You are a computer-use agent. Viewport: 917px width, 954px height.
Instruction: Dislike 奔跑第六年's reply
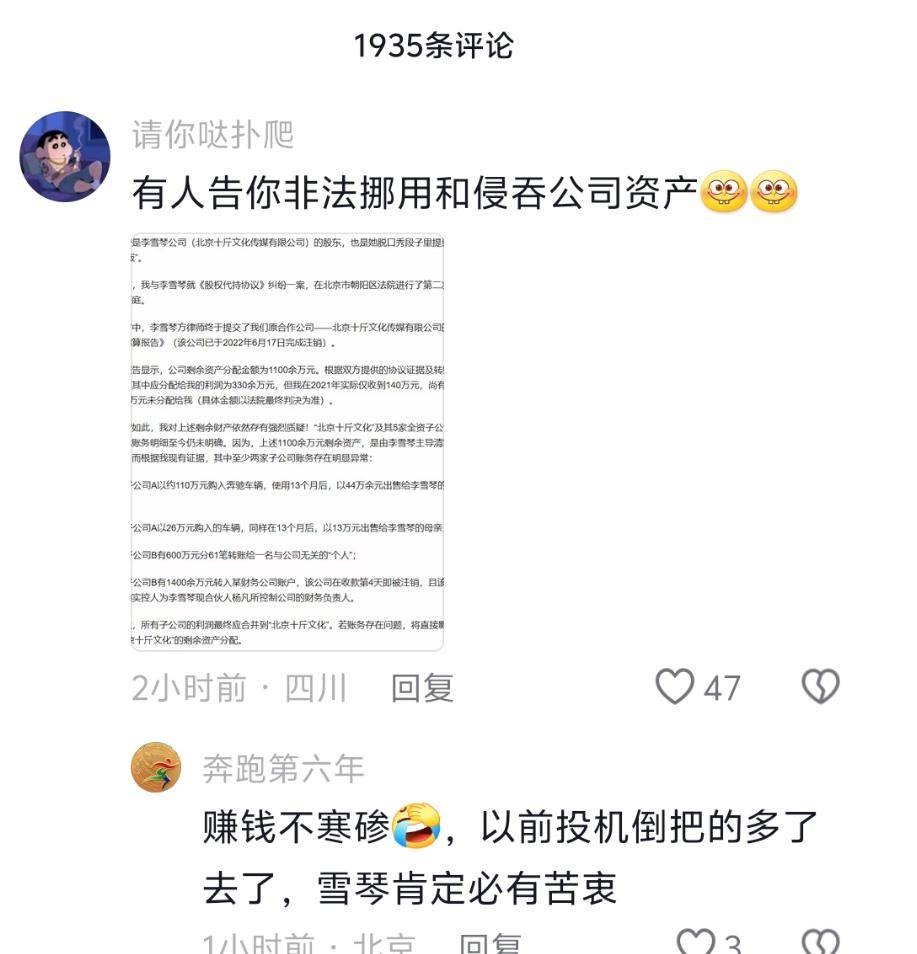pos(821,943)
